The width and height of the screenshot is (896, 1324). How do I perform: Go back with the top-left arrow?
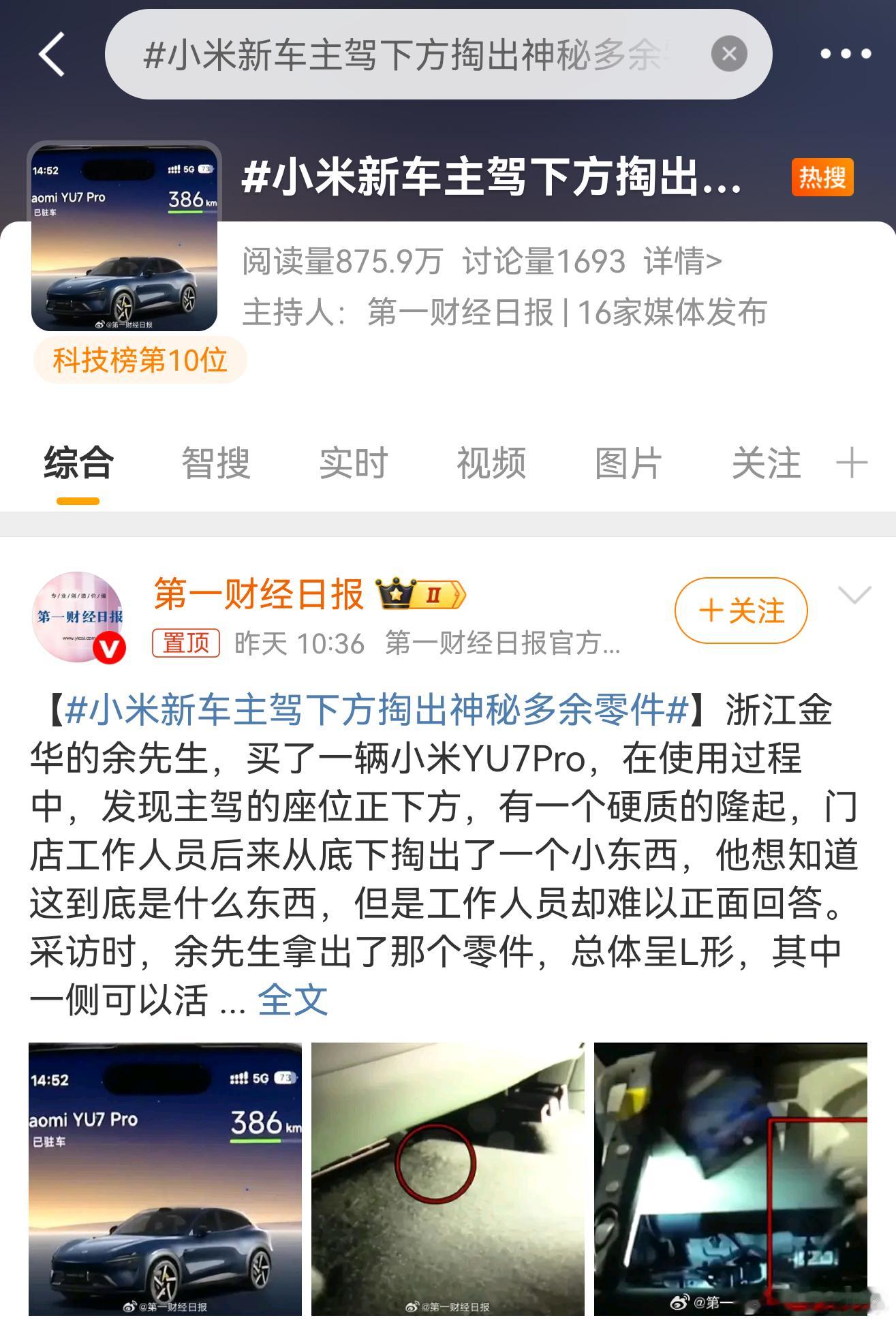[52, 54]
